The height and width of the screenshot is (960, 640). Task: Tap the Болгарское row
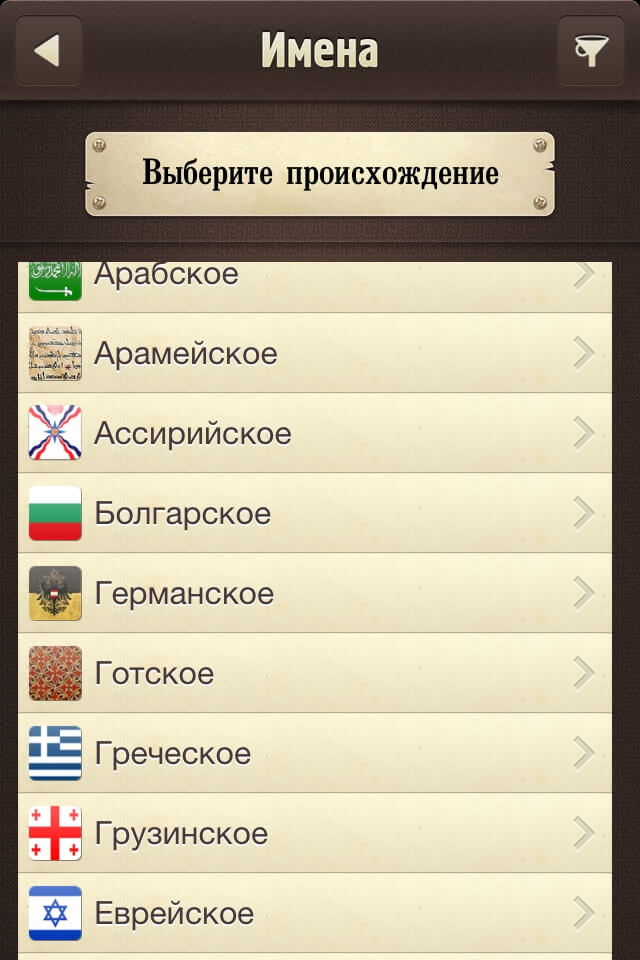pyautogui.click(x=314, y=513)
